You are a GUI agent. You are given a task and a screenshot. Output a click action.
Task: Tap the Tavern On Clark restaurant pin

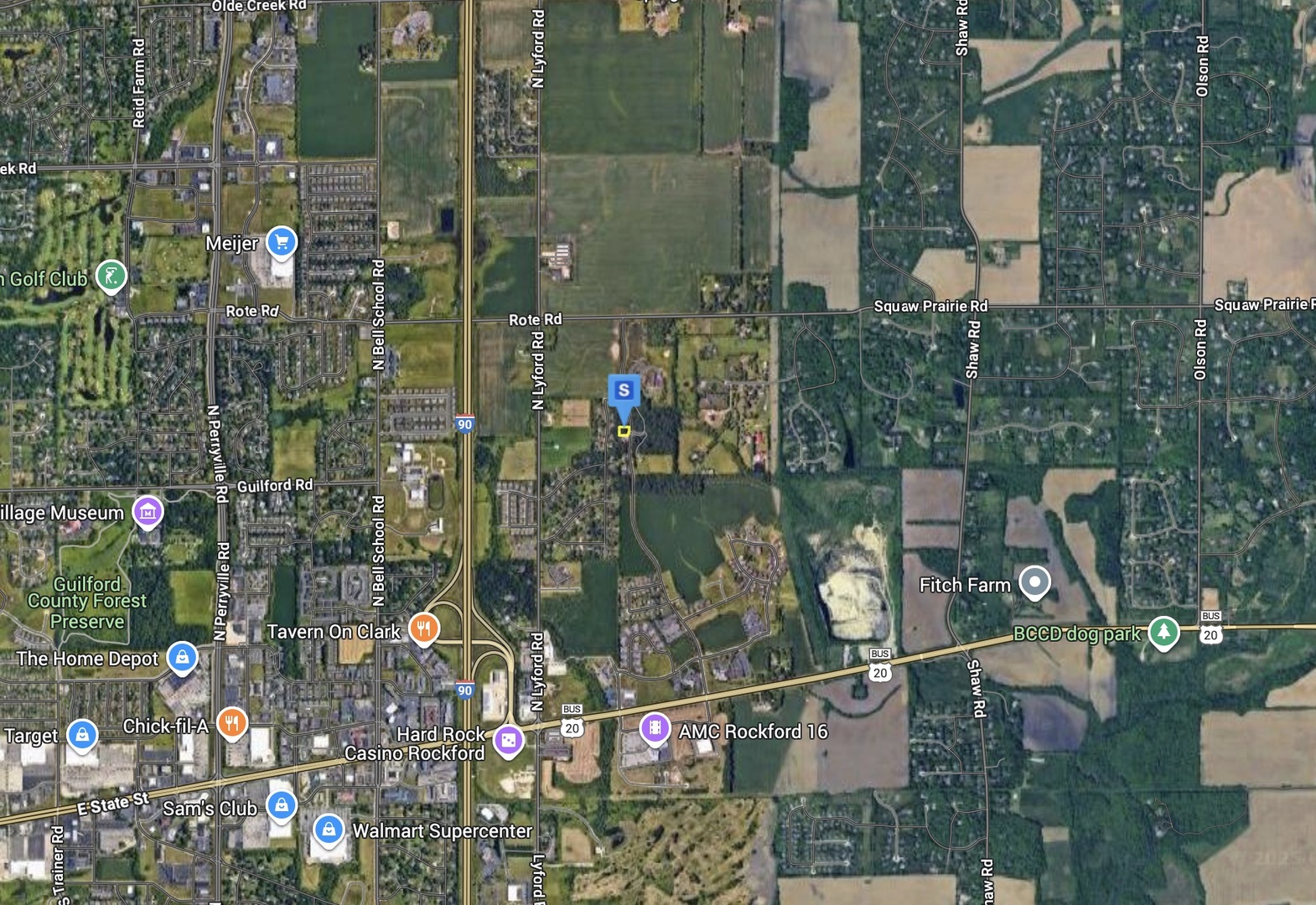[424, 628]
